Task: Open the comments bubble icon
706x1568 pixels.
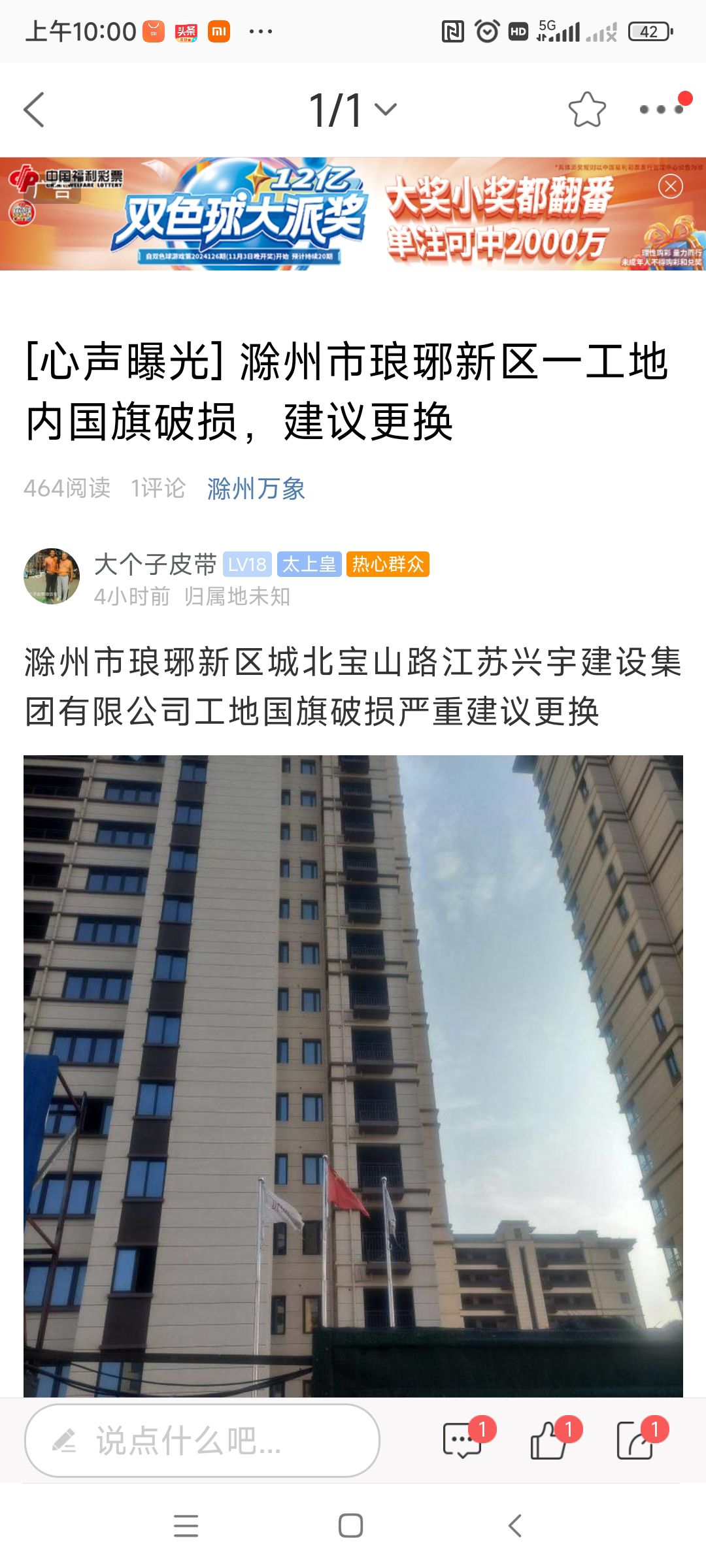Action: (463, 1440)
